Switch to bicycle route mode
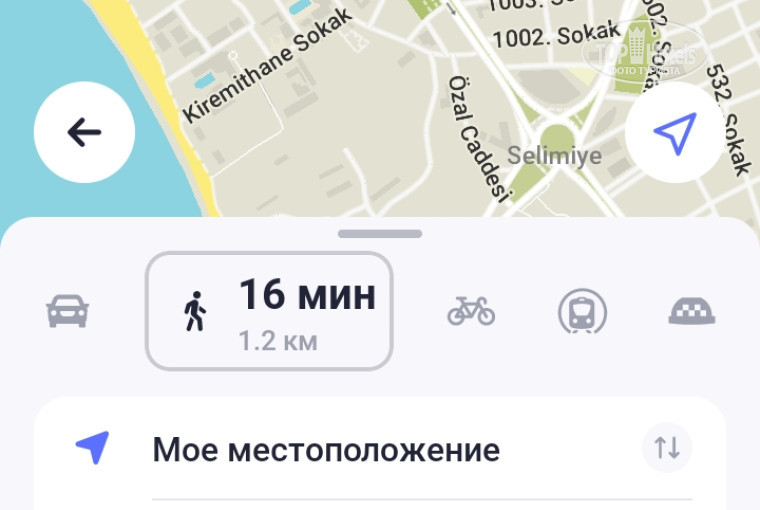 pos(470,312)
